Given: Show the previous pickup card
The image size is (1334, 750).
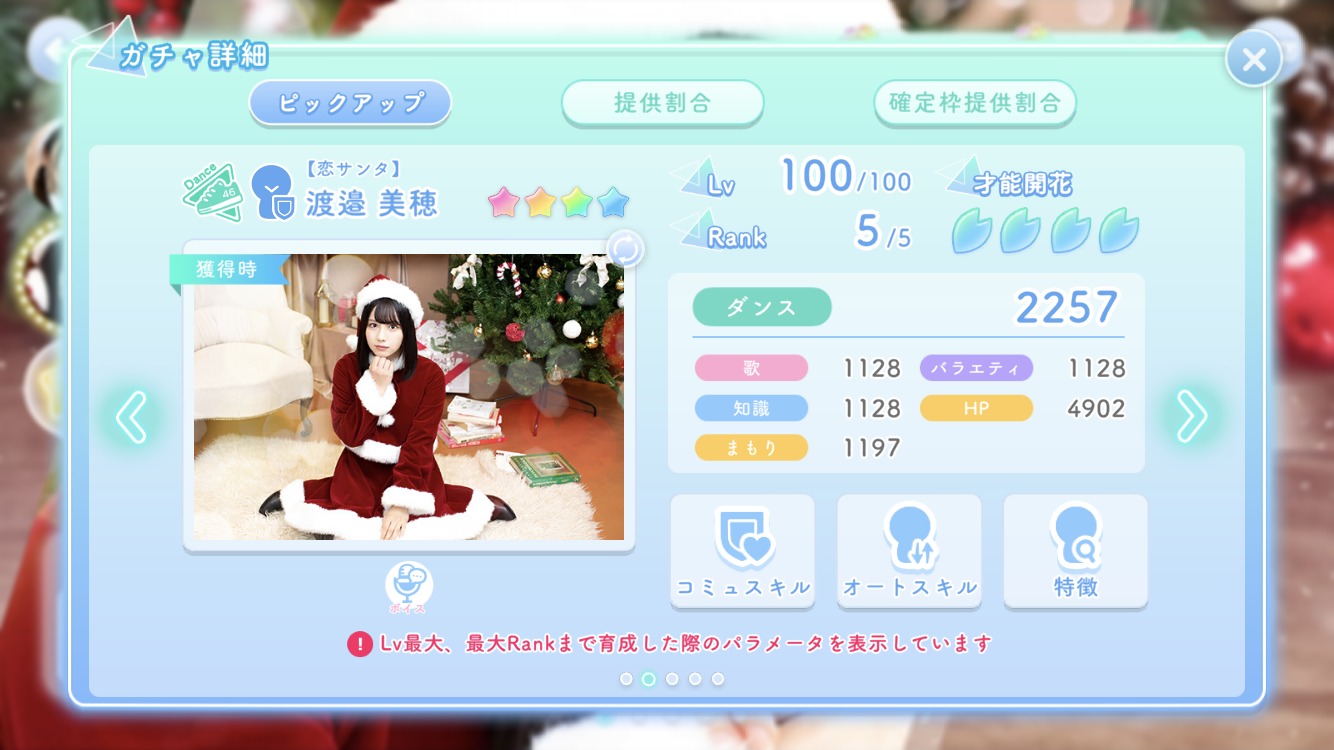Looking at the screenshot, I should 132,416.
